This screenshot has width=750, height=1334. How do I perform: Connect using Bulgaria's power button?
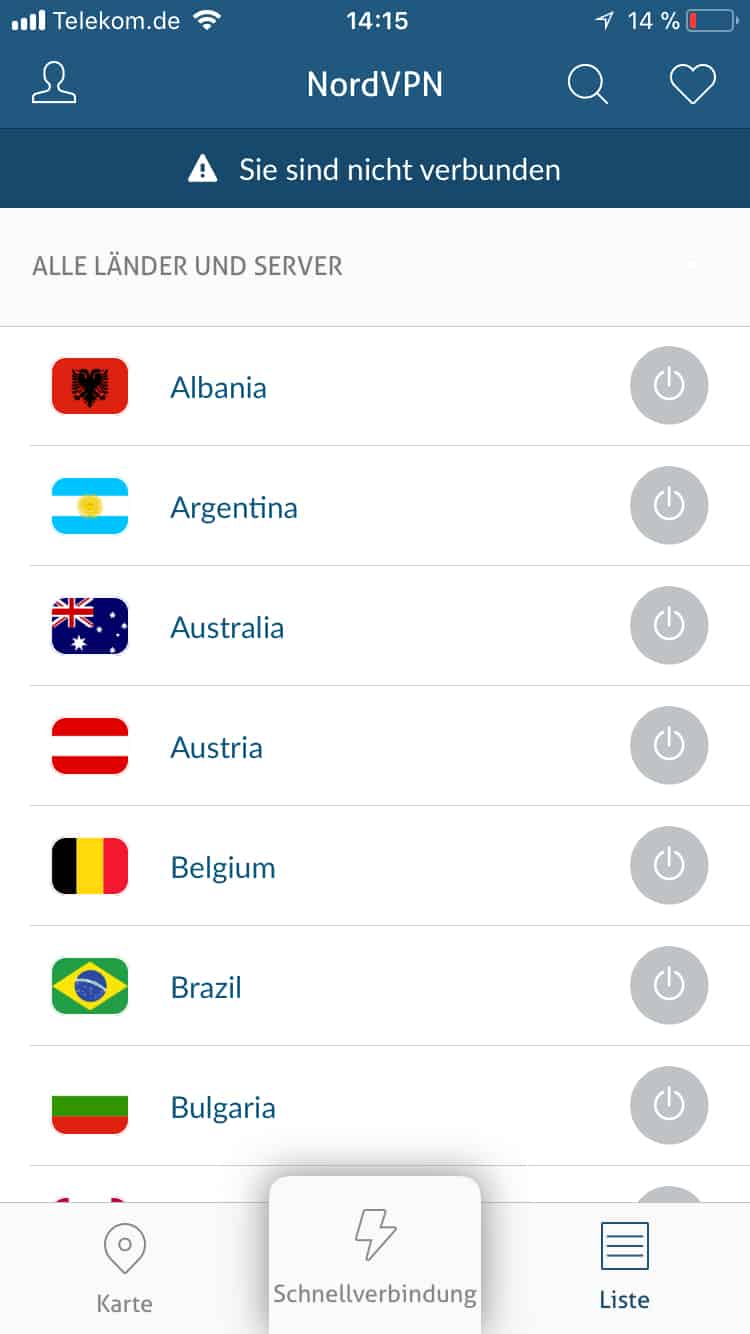pos(669,1106)
